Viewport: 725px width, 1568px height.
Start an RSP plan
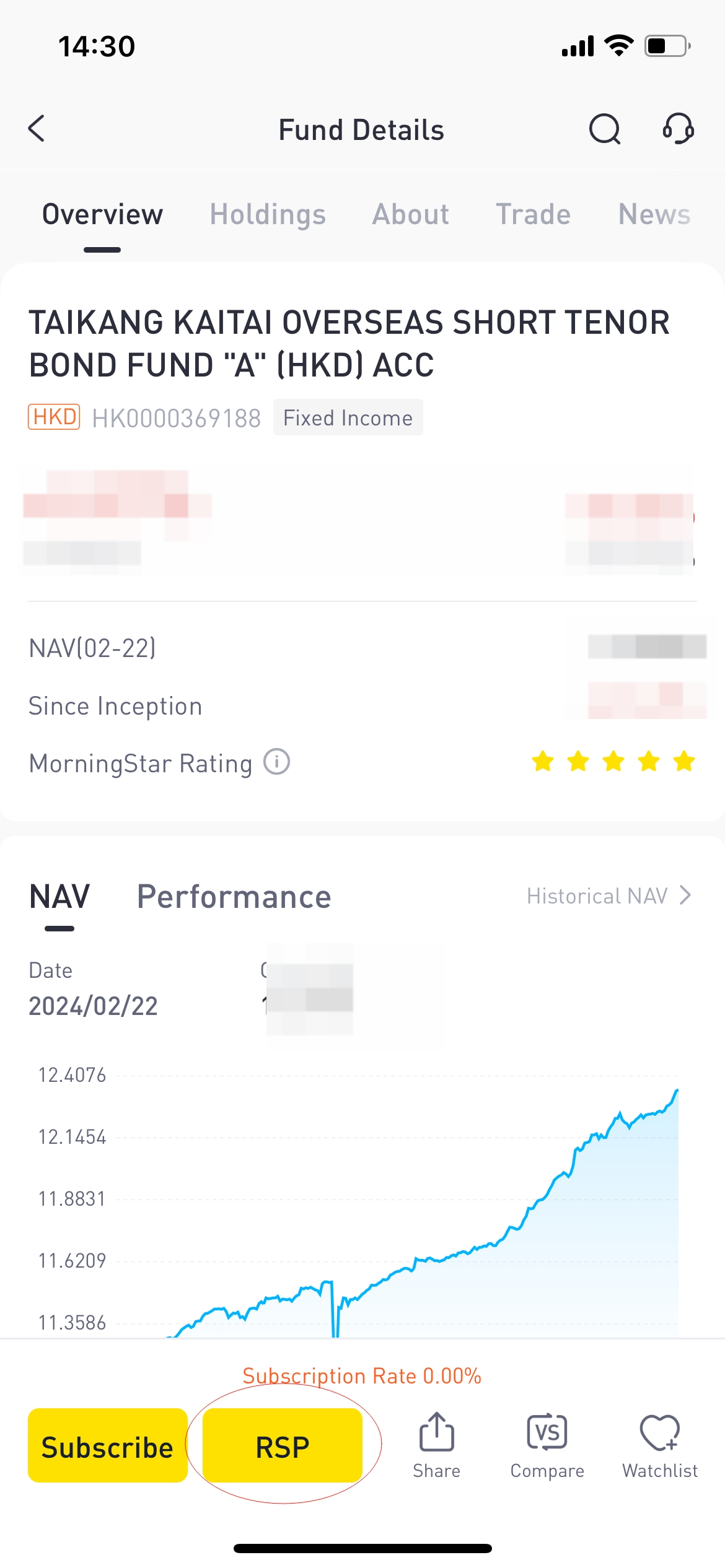coord(283,1445)
